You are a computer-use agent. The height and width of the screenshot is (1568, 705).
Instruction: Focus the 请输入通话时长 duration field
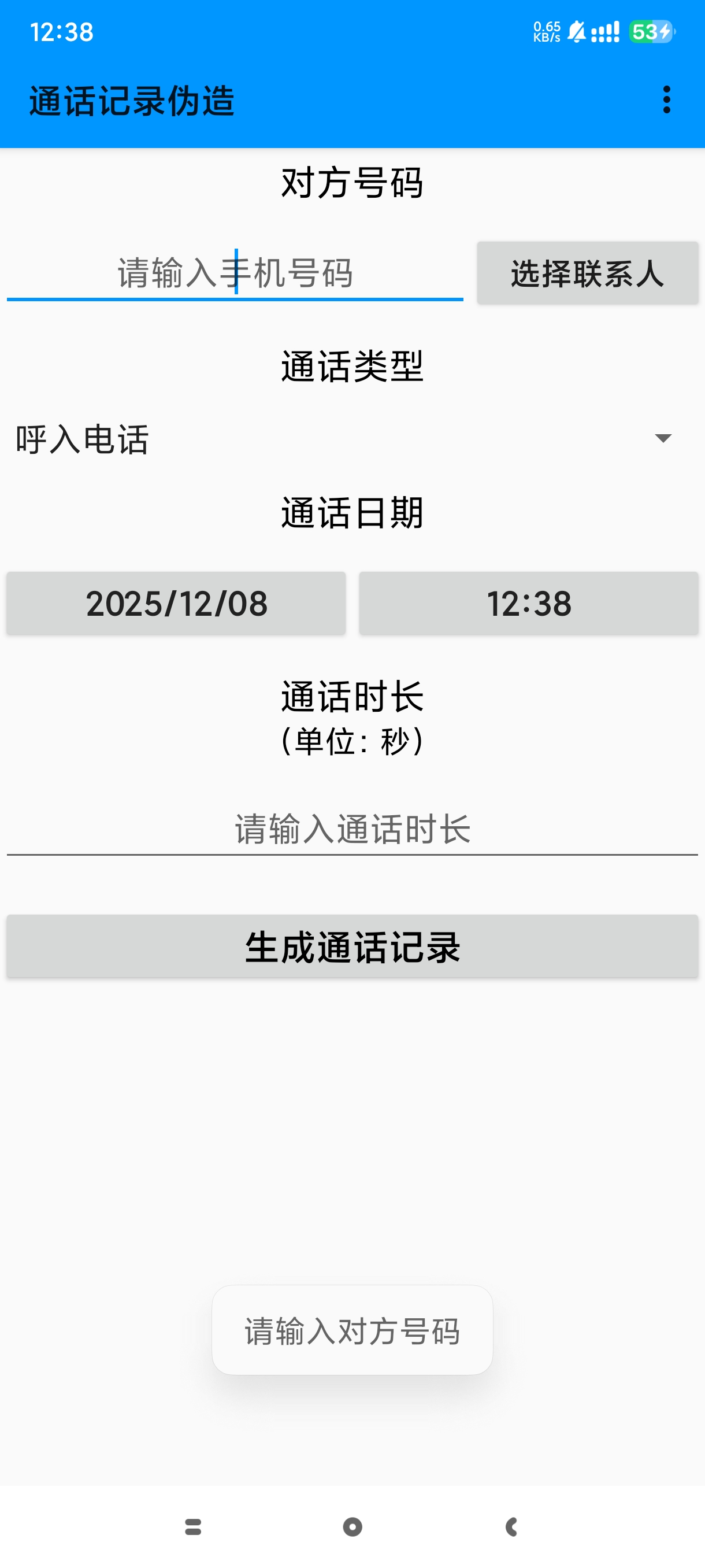coord(351,829)
